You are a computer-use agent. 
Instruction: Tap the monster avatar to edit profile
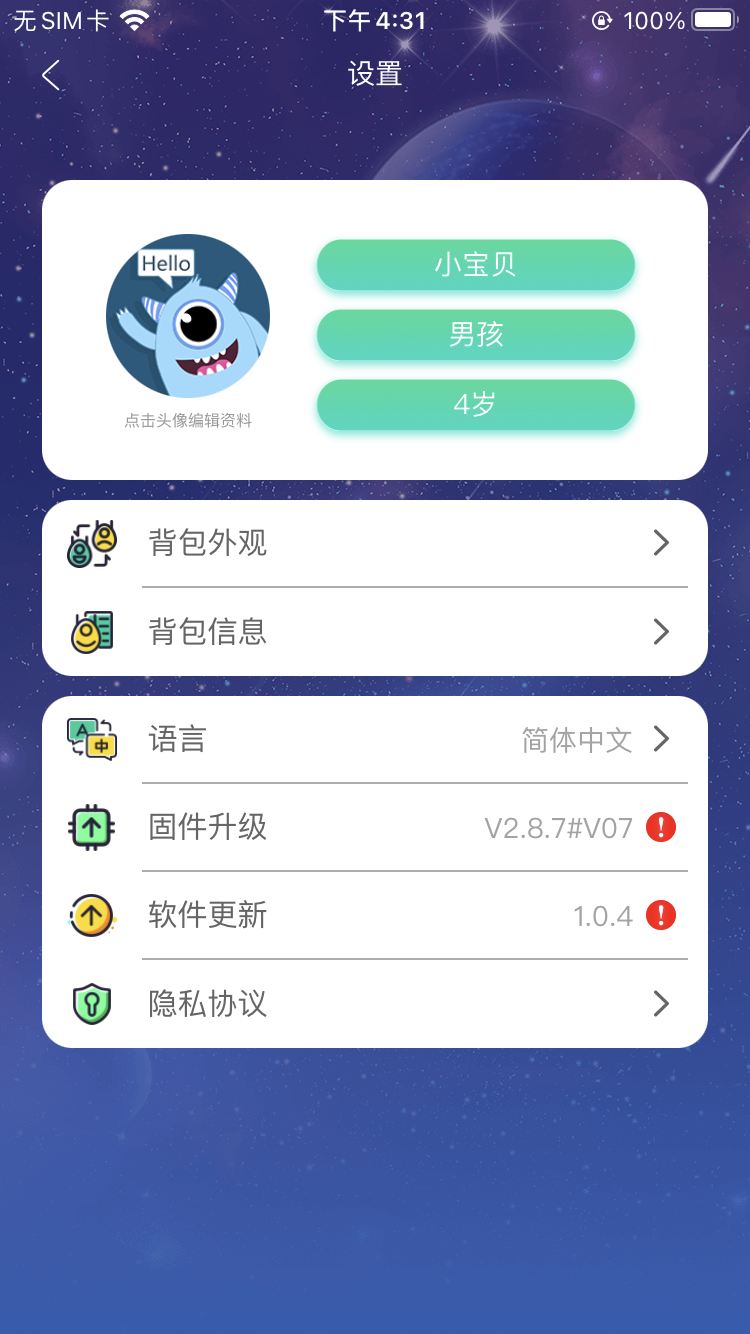pyautogui.click(x=187, y=315)
